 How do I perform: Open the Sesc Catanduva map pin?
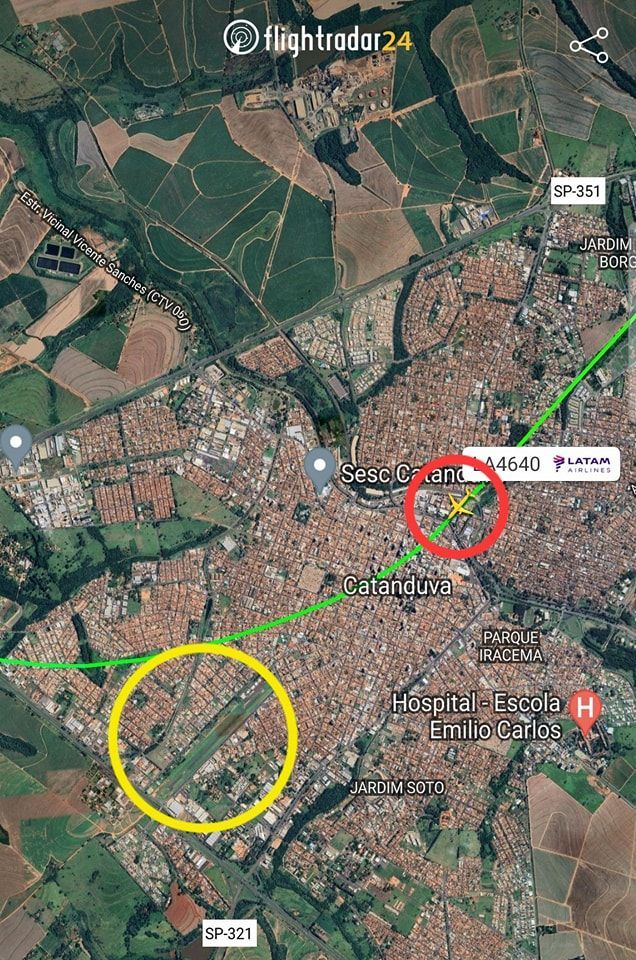click(x=319, y=466)
